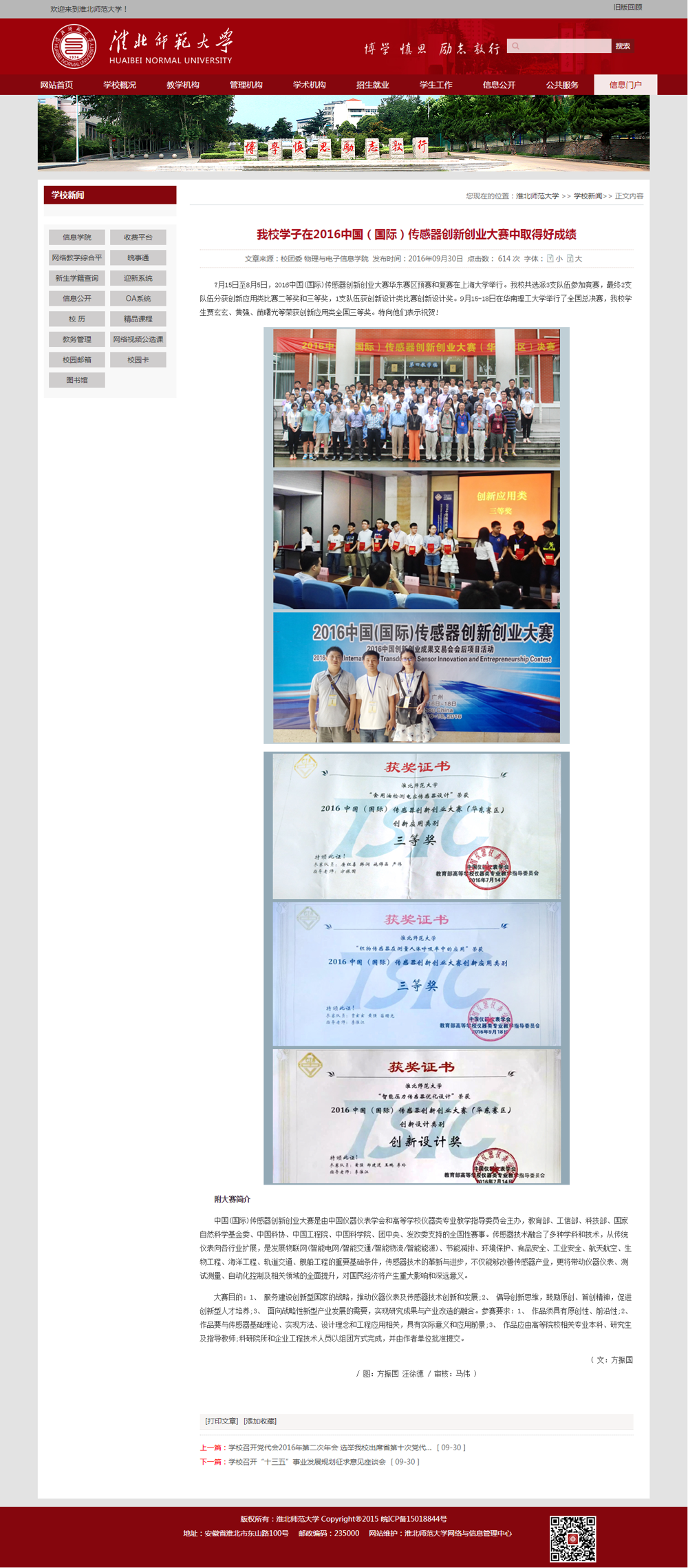
Task: Go to 校园邮箱 campus mail
Action: 77,359
